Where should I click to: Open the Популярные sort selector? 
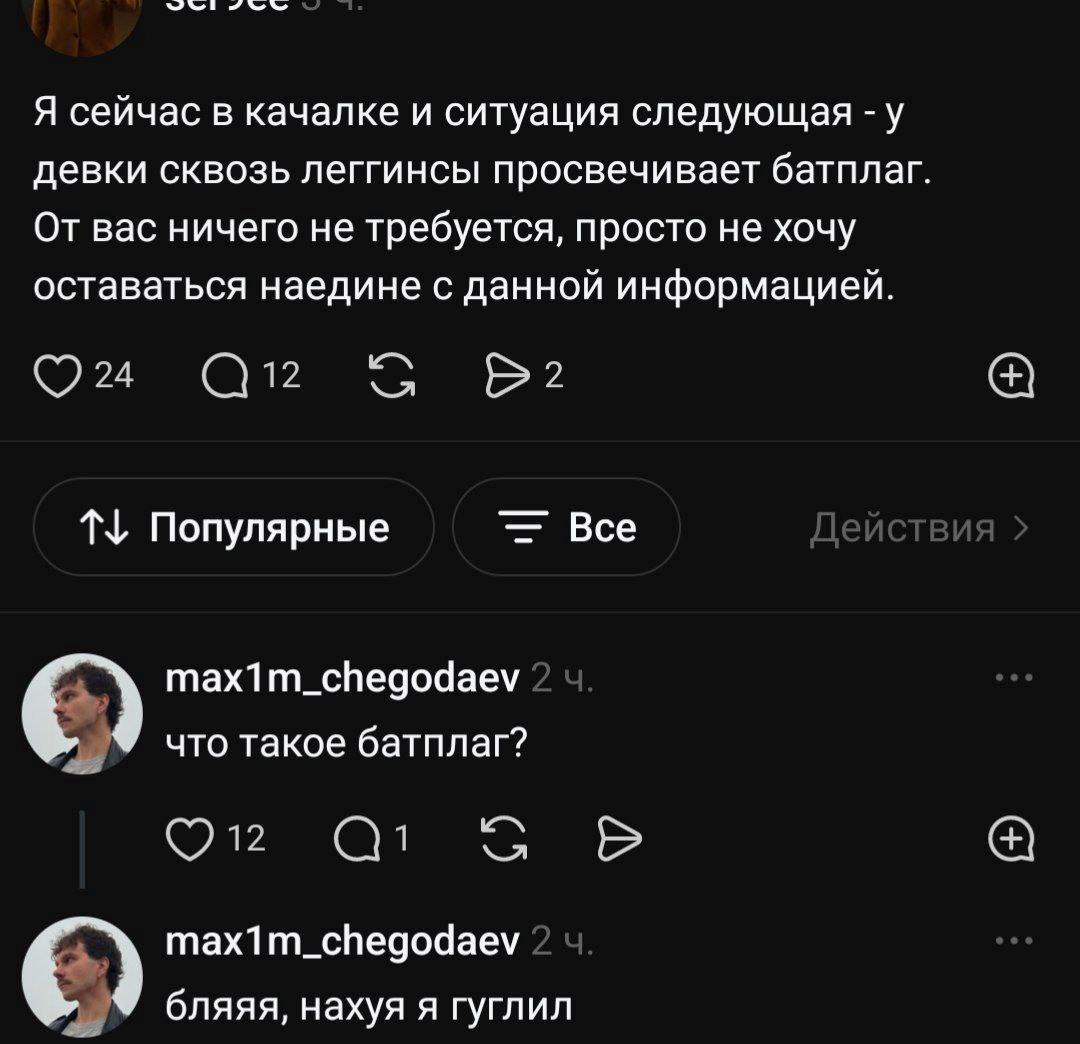[234, 527]
